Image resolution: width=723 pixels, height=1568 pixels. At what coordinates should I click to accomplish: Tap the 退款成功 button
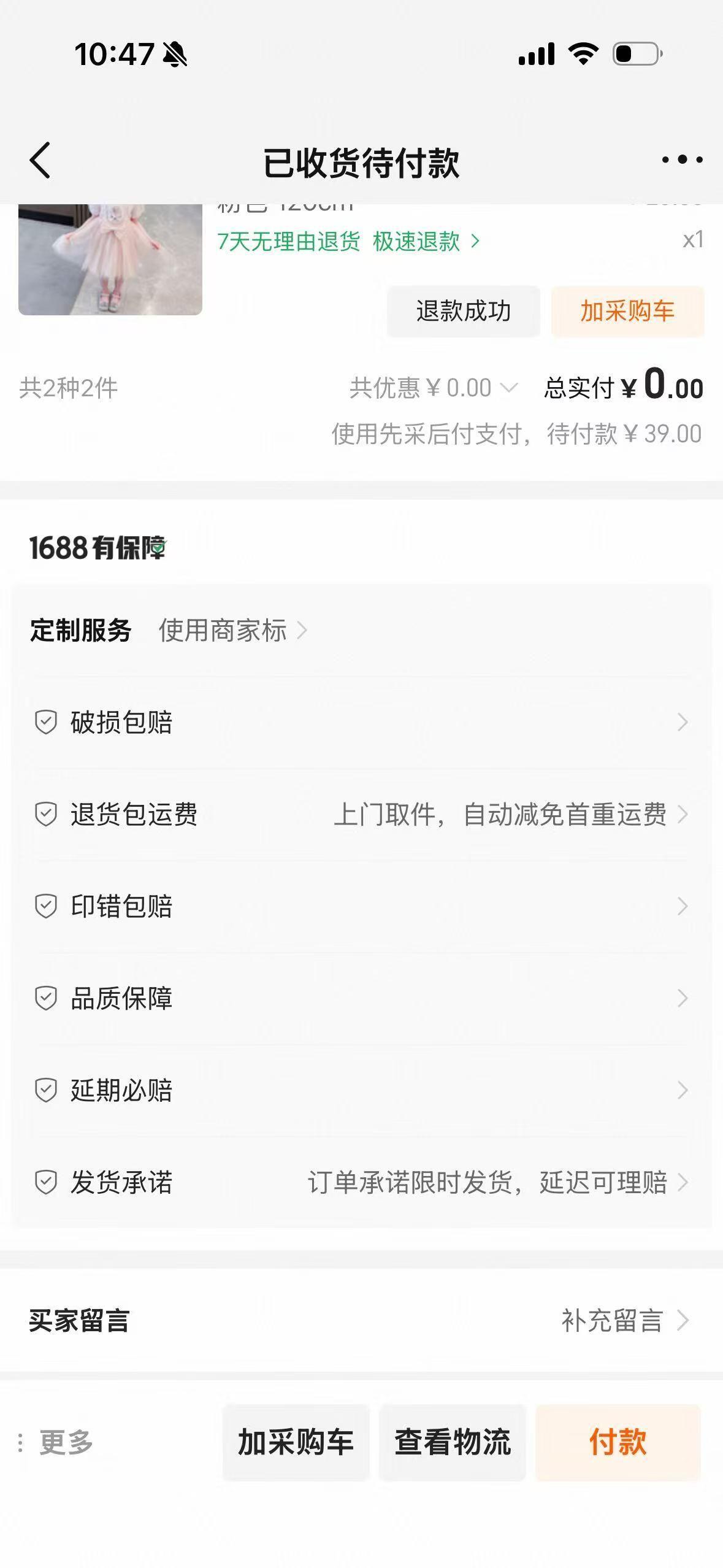pyautogui.click(x=463, y=311)
